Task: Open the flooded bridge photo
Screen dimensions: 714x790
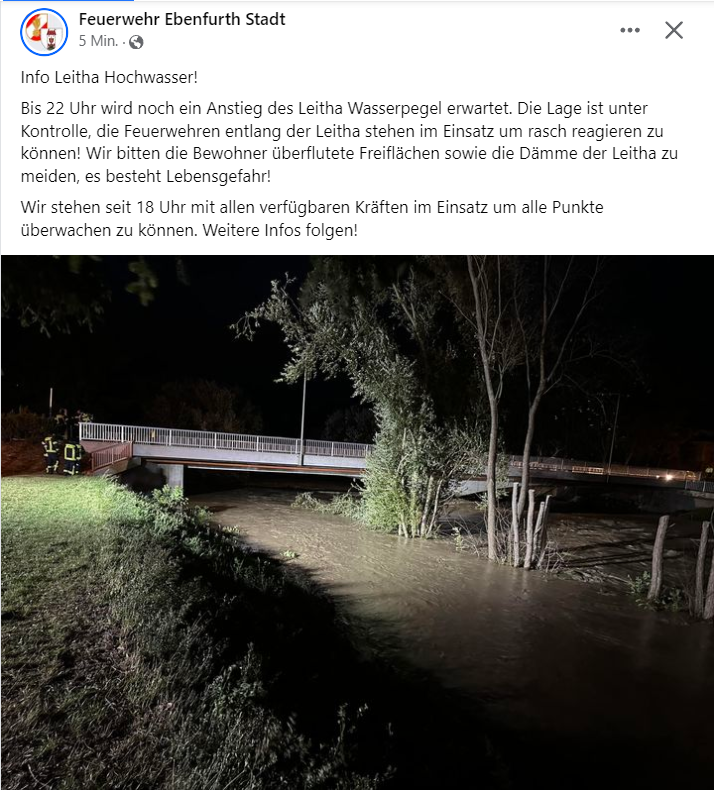Action: 357,522
